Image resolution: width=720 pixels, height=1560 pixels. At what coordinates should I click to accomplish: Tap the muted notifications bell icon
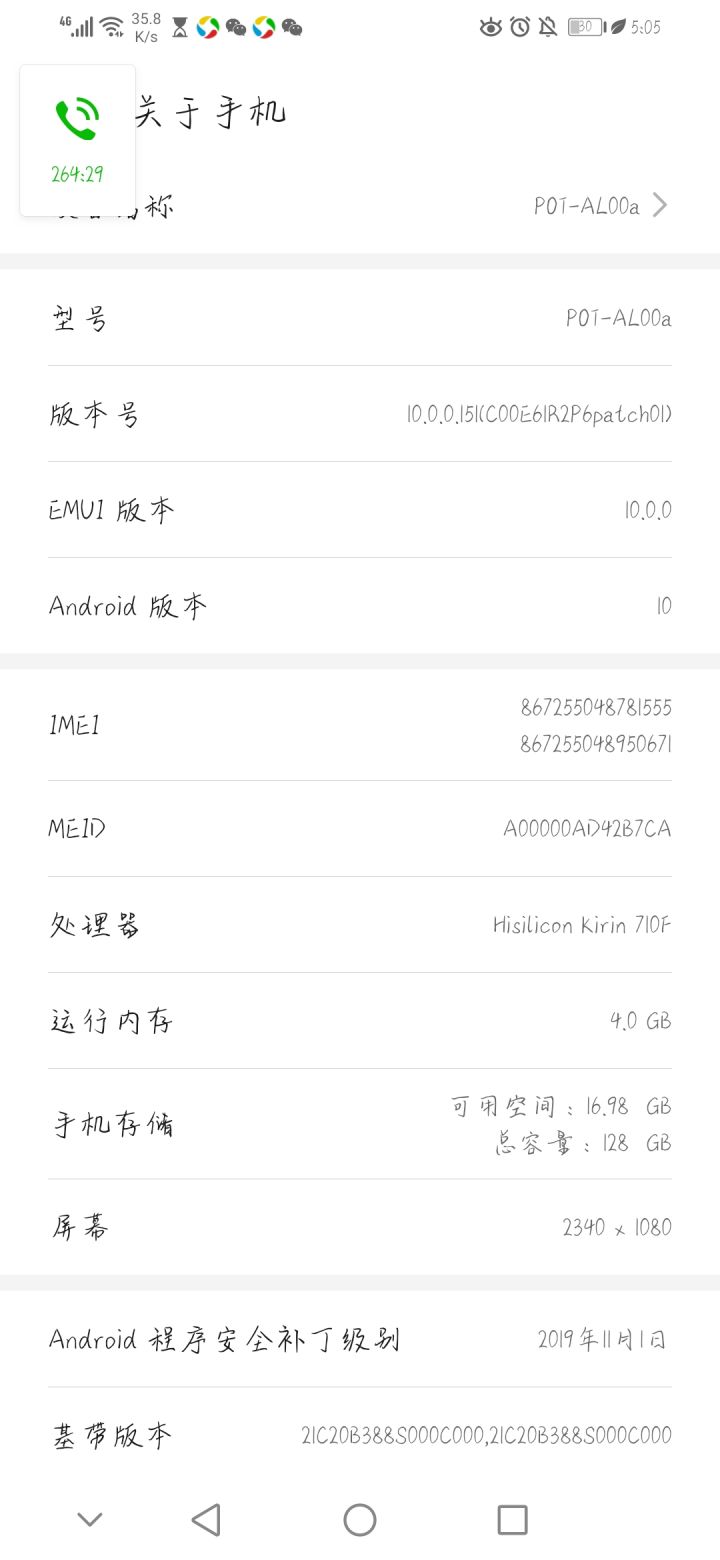tap(546, 26)
